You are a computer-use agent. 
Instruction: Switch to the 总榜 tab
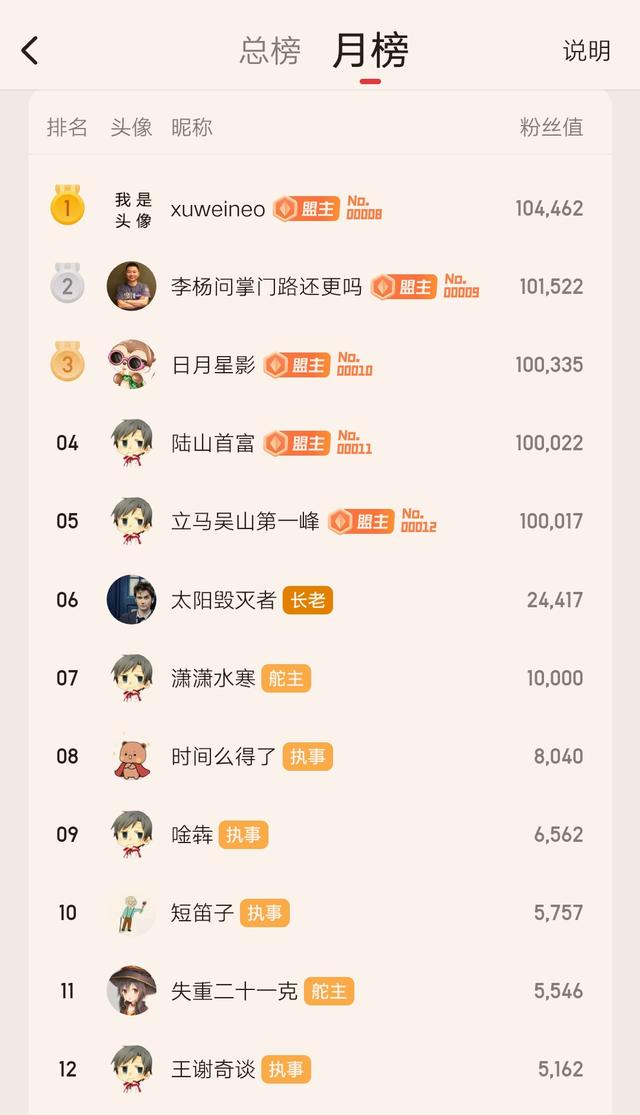pos(270,51)
